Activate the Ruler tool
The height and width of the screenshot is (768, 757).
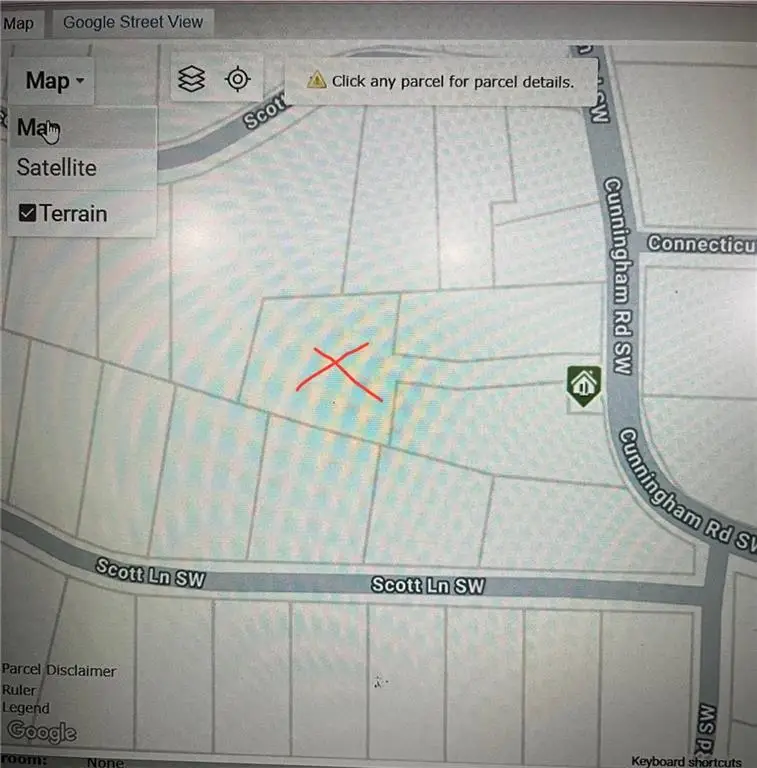[x=19, y=690]
